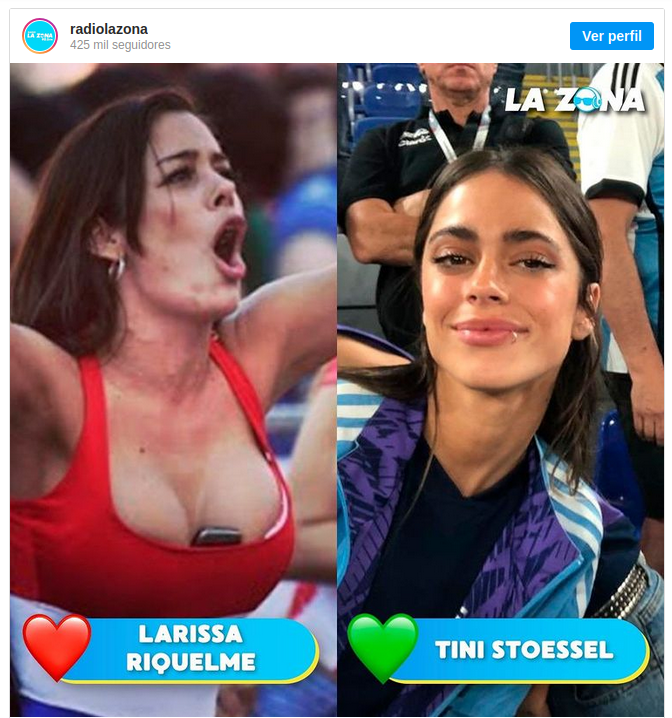Open the radiolazona username link
This screenshot has height=718, width=672.
[109, 29]
